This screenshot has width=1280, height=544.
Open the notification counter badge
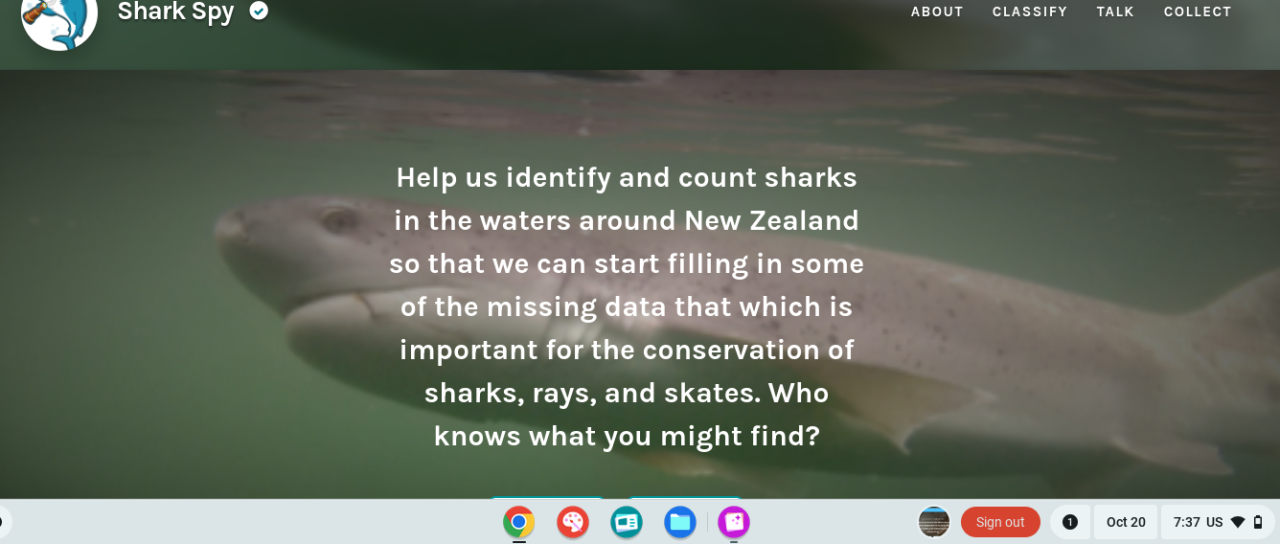pos(1070,522)
